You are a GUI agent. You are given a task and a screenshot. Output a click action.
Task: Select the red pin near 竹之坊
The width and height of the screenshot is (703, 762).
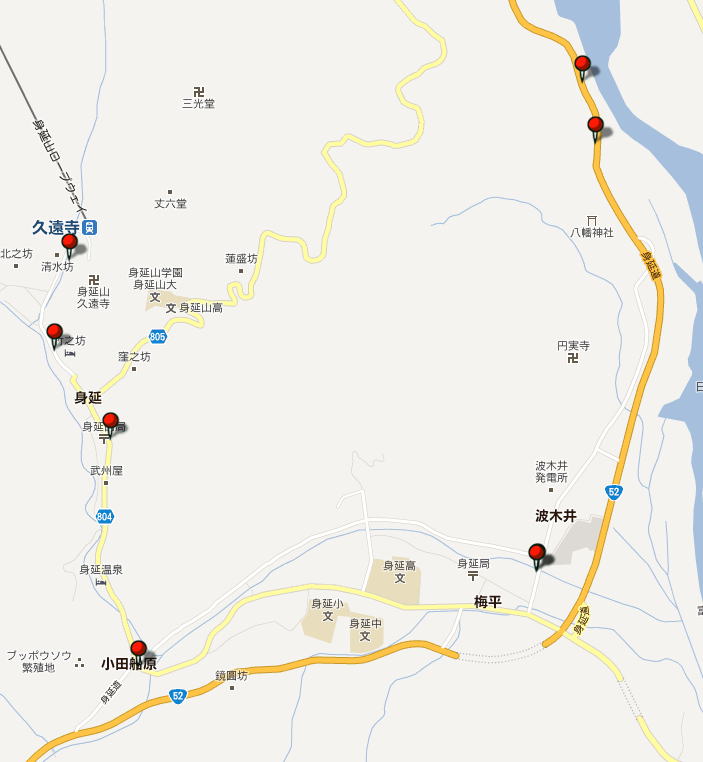(55, 332)
